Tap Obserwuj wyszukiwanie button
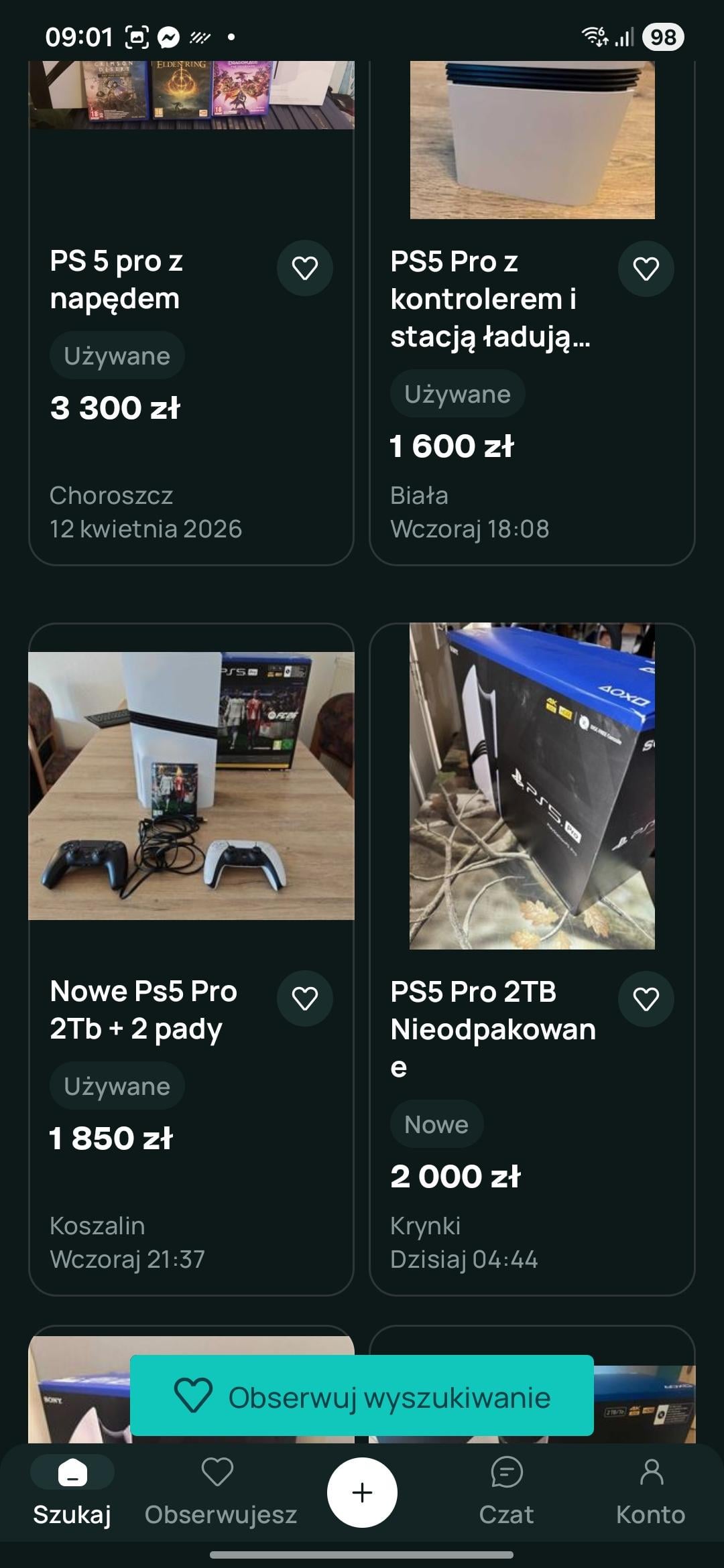 point(362,1397)
